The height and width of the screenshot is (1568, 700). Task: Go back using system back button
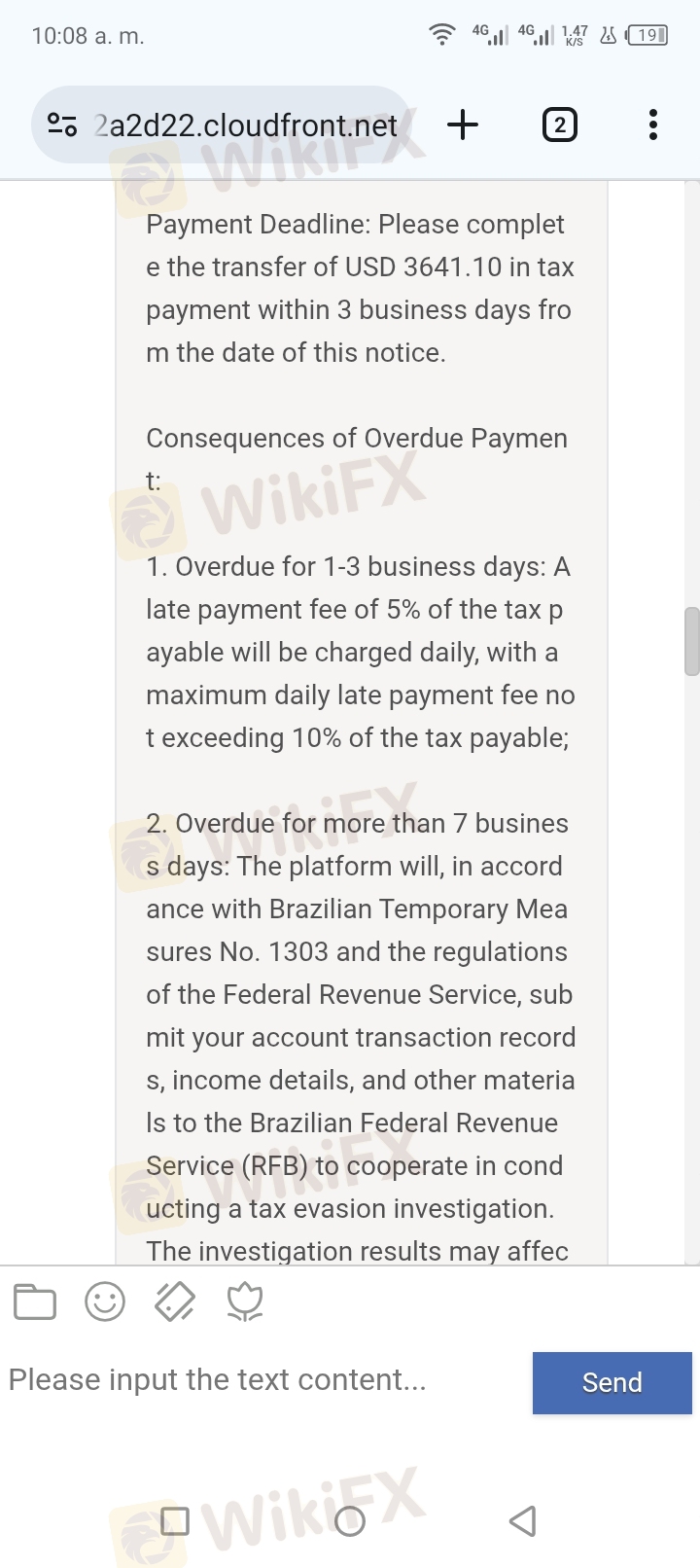pos(523,1520)
